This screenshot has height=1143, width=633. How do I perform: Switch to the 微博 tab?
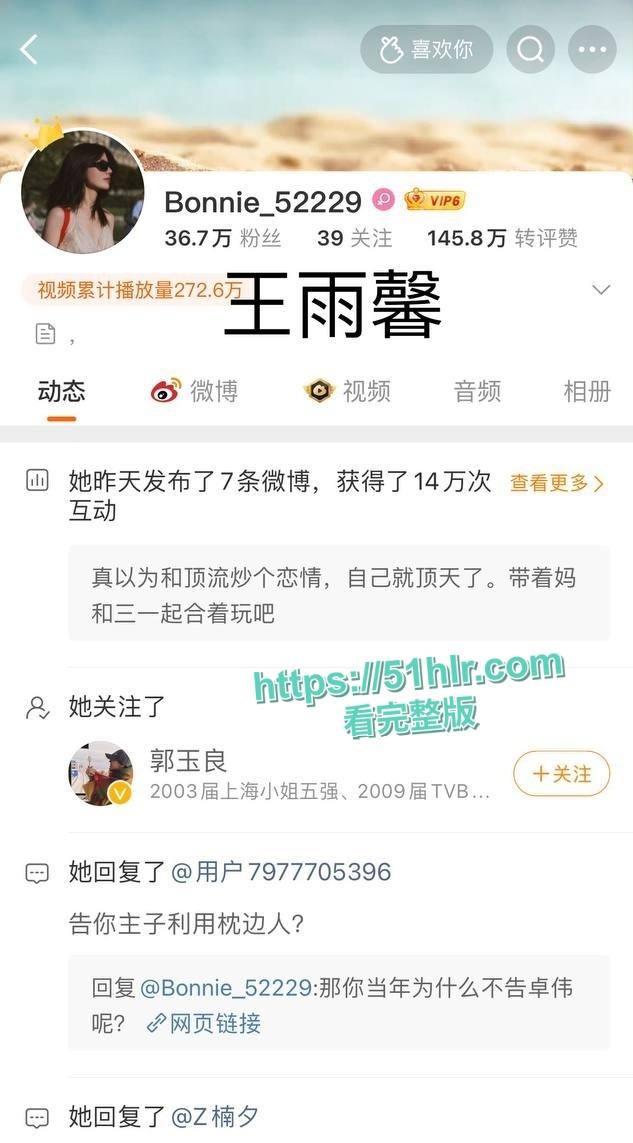coord(195,391)
